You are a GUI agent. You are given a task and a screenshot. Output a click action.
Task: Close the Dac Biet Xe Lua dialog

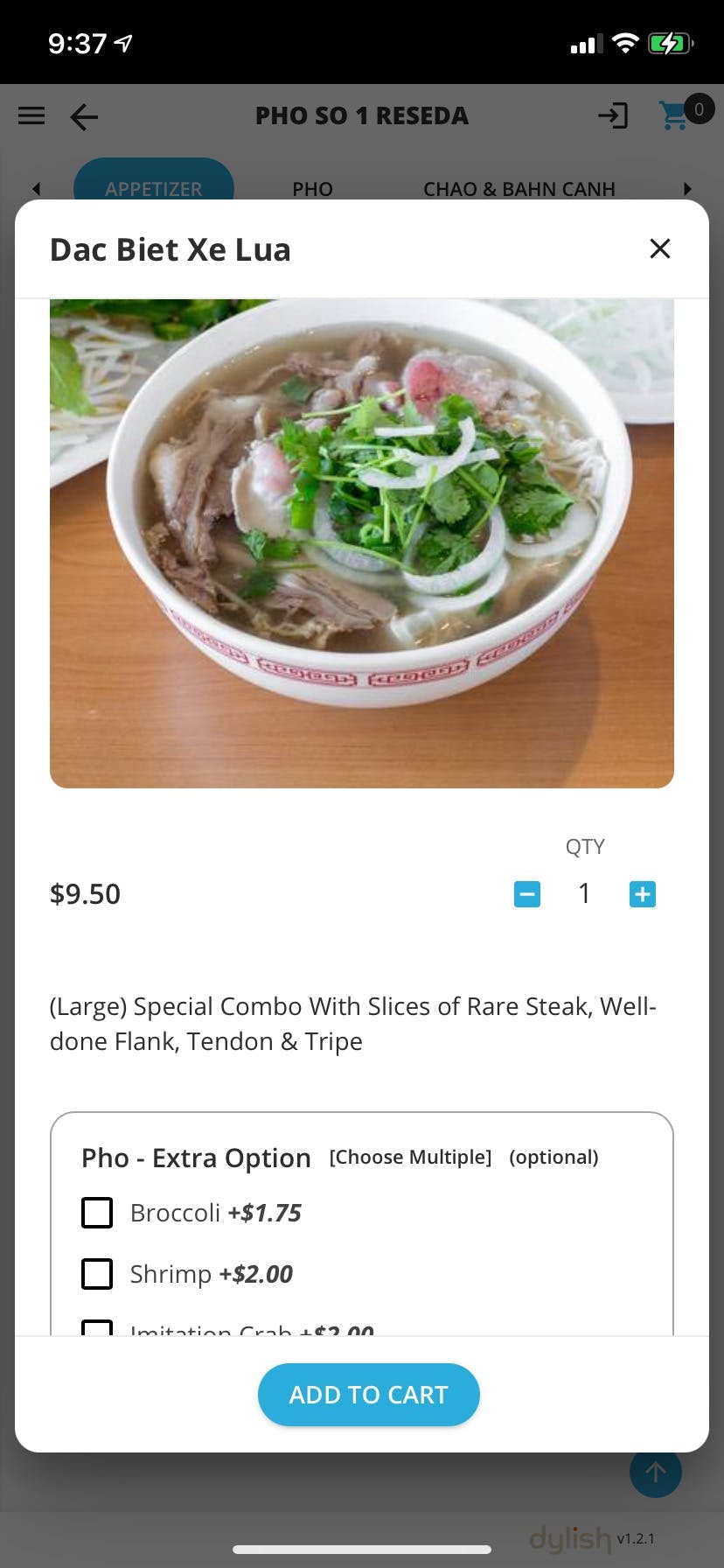pyautogui.click(x=660, y=248)
